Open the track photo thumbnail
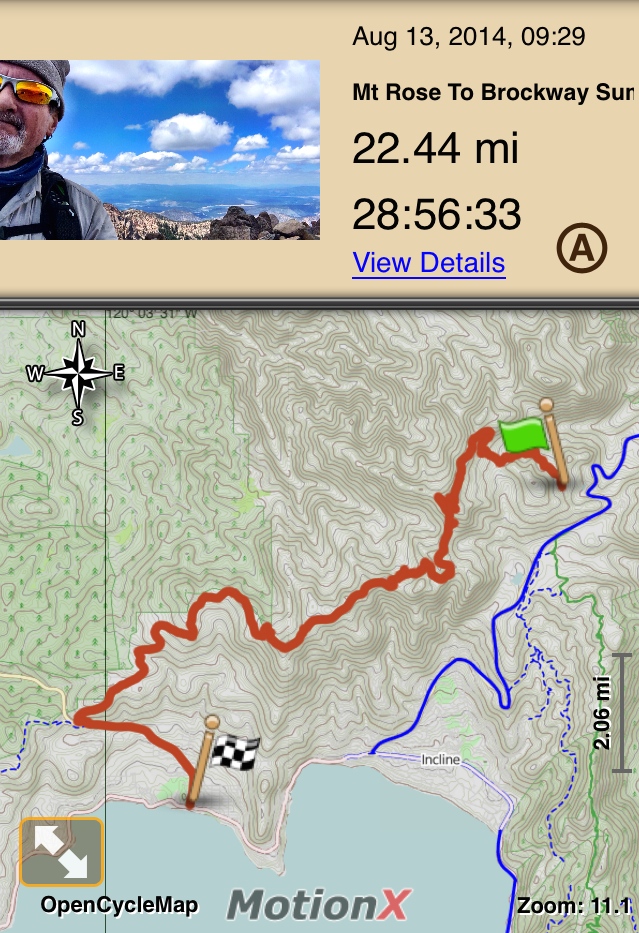Viewport: 639px width, 933px height. pos(160,149)
